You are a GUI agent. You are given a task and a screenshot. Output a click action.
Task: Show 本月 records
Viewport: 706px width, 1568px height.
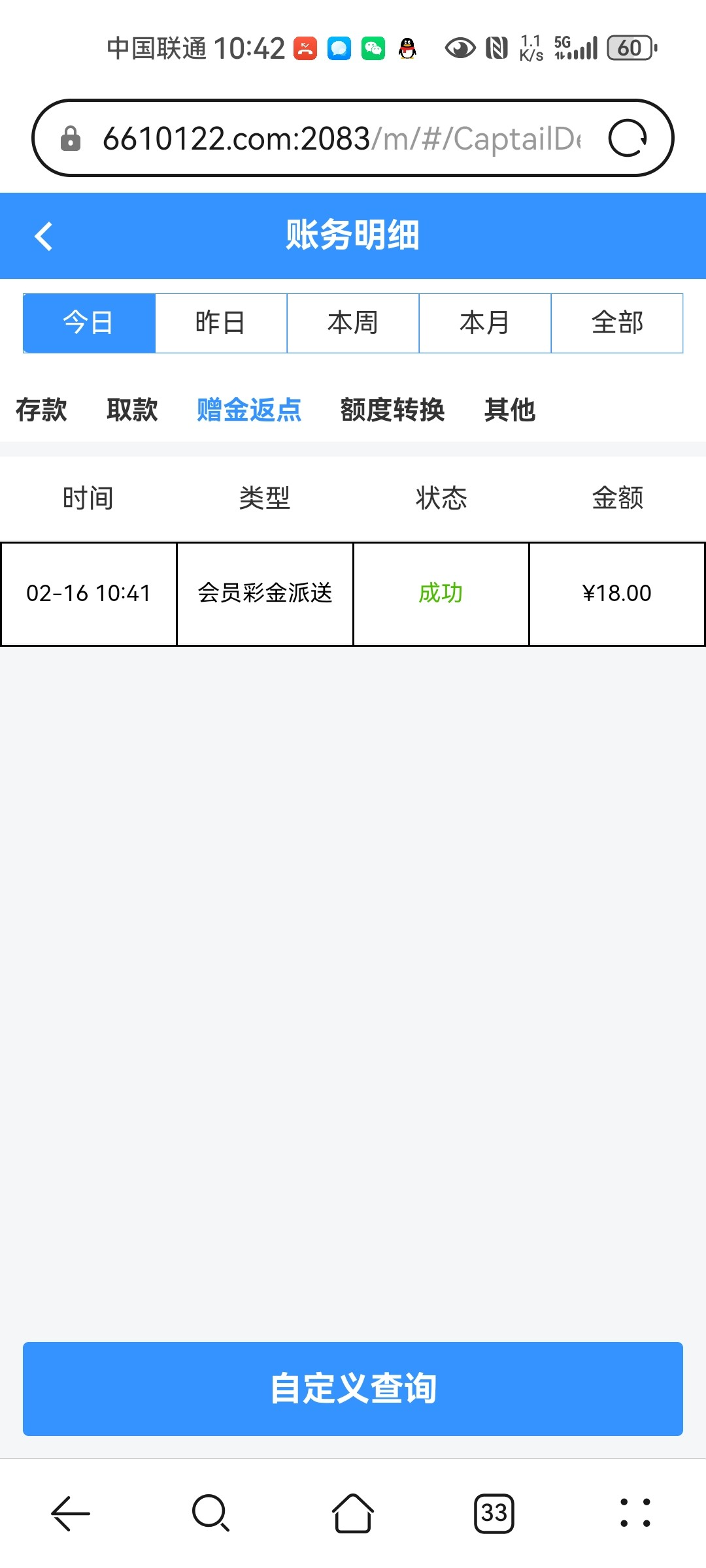(485, 323)
